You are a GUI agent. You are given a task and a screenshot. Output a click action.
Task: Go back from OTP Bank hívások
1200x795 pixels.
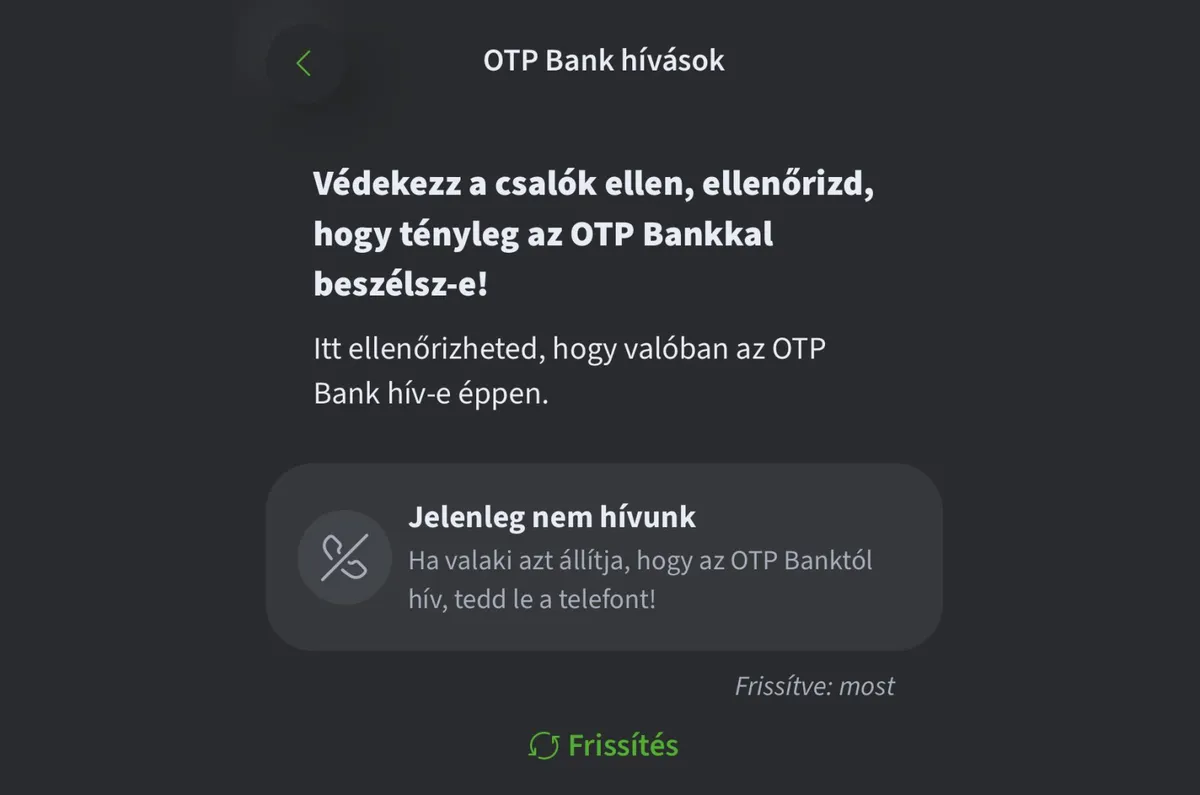[x=304, y=63]
